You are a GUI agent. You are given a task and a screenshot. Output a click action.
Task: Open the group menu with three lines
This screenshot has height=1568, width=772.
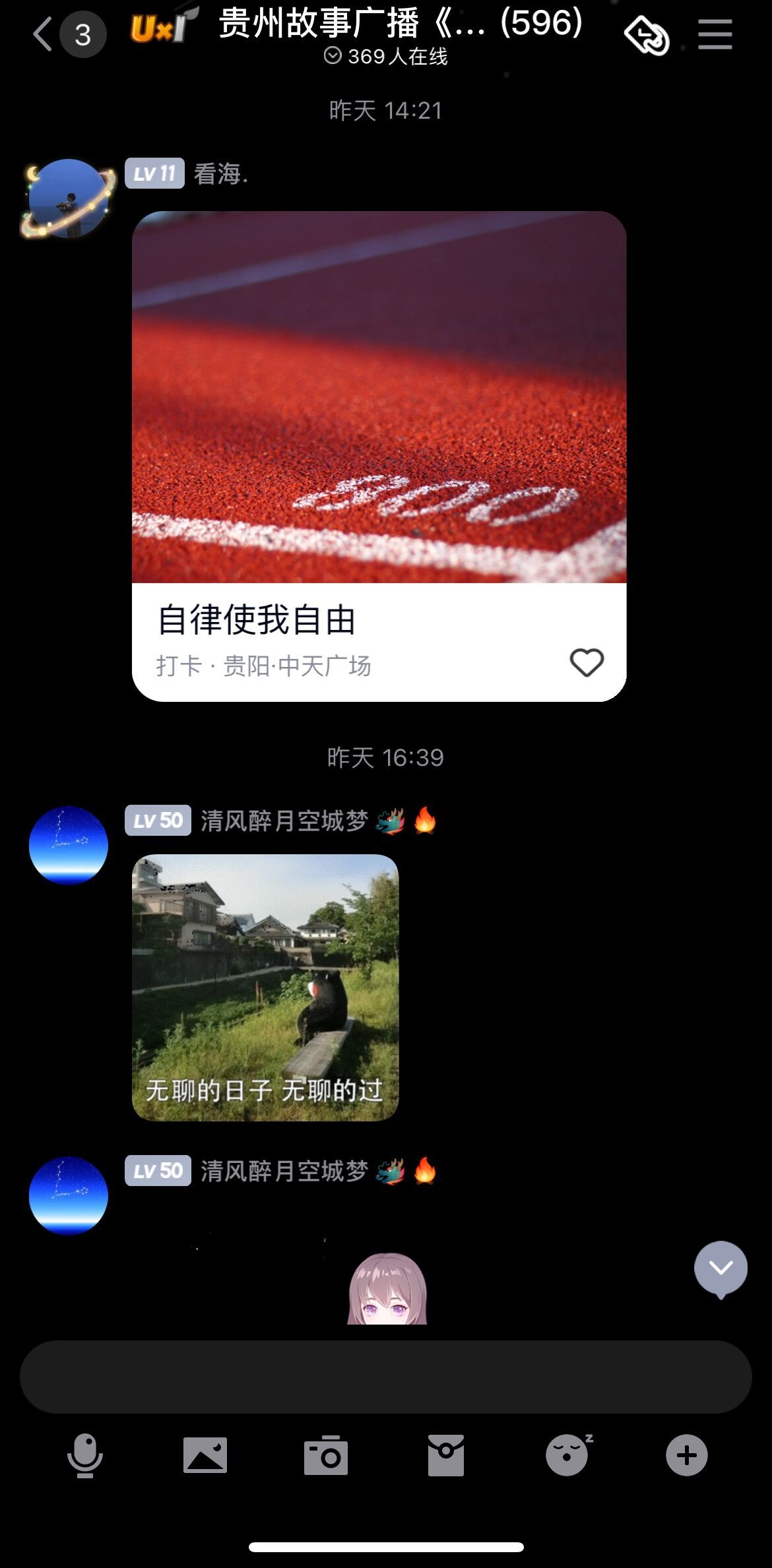click(x=715, y=34)
